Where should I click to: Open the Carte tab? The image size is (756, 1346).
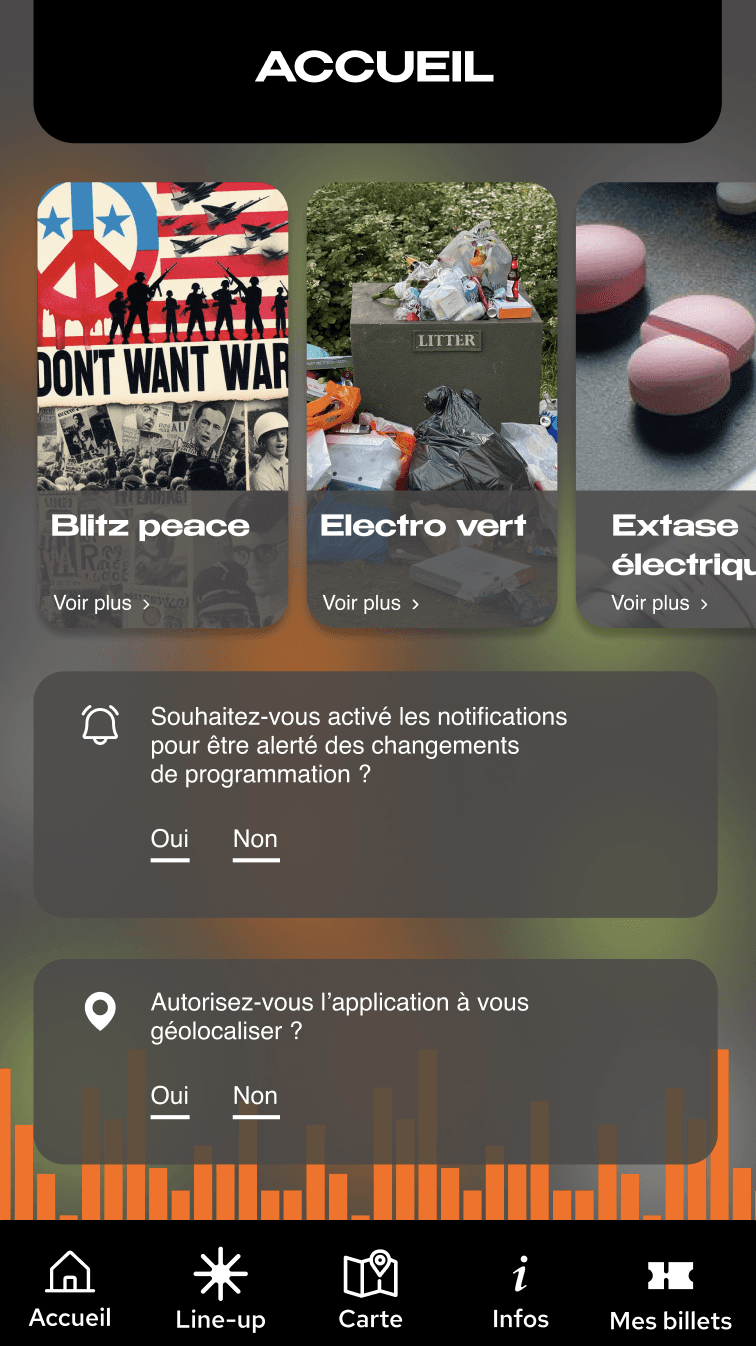click(x=370, y=1288)
